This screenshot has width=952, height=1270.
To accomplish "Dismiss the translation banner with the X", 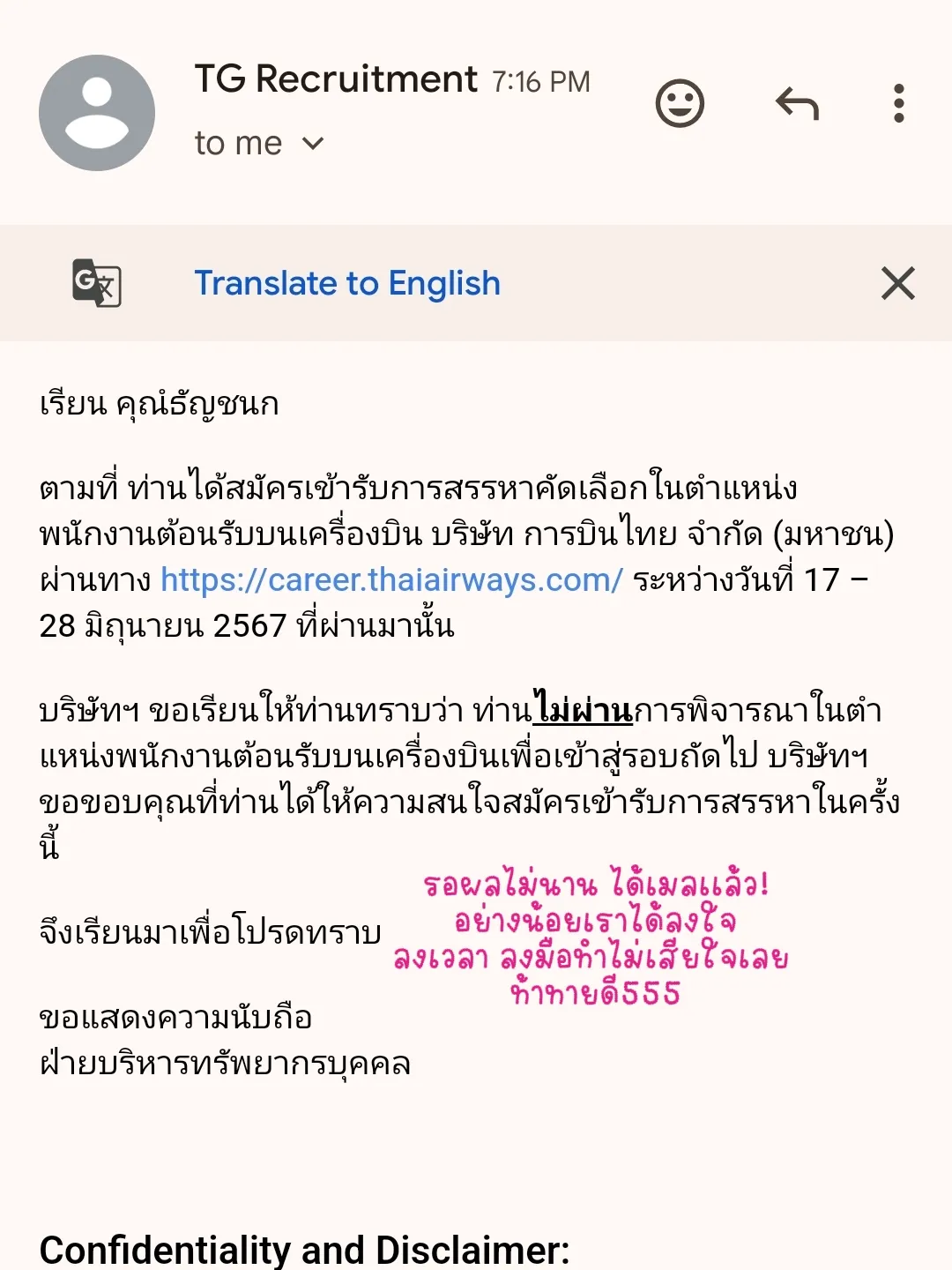I will point(897,283).
